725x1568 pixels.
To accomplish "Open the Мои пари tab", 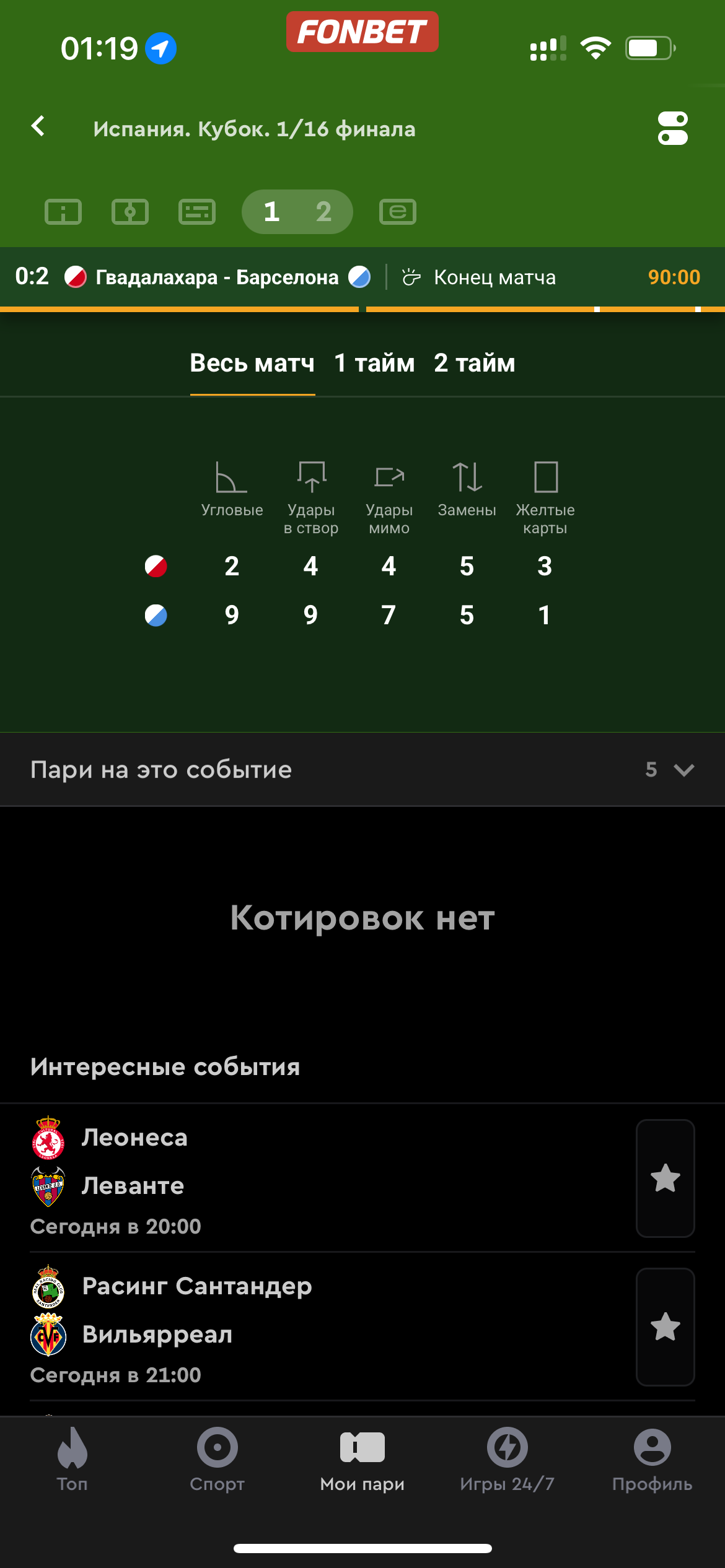I will [362, 1458].
